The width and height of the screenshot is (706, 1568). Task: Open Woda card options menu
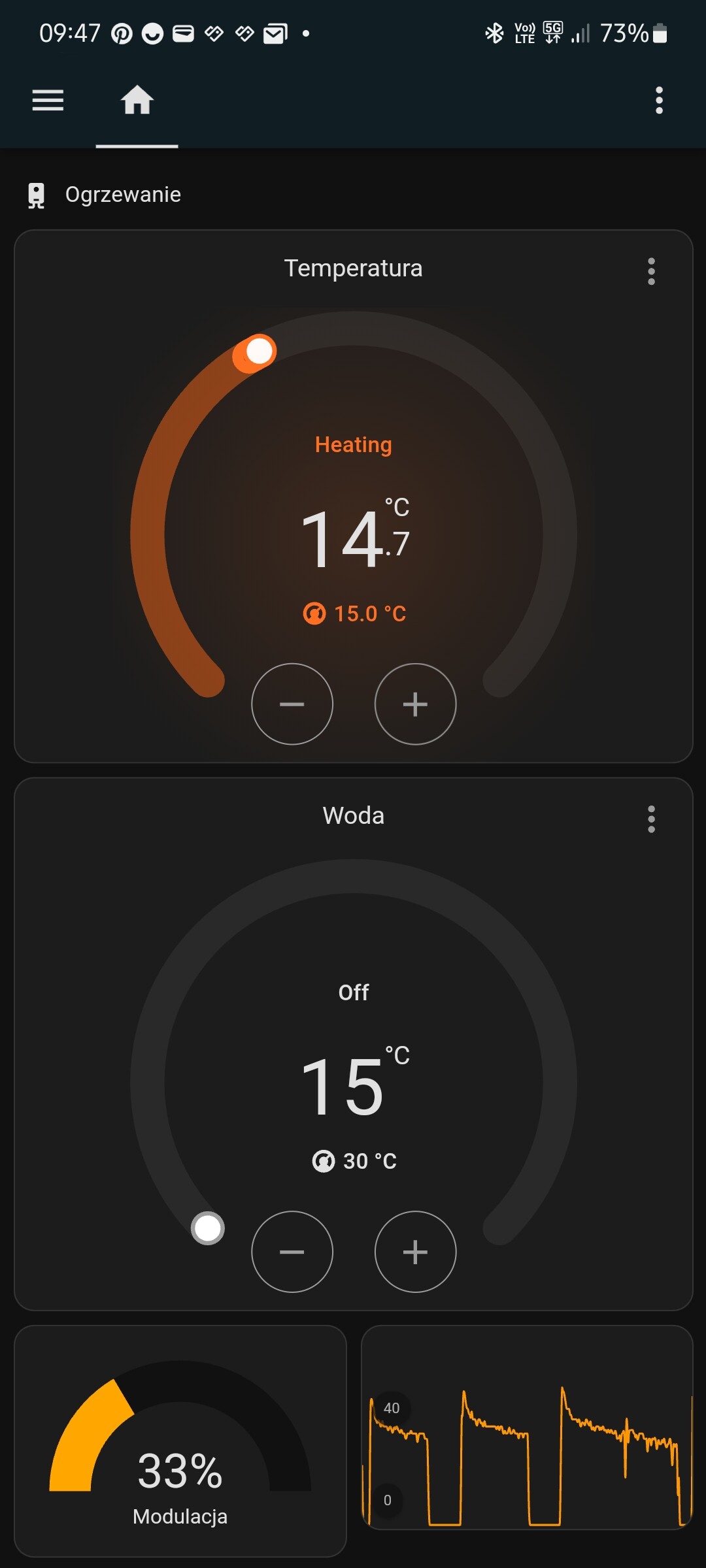[651, 819]
